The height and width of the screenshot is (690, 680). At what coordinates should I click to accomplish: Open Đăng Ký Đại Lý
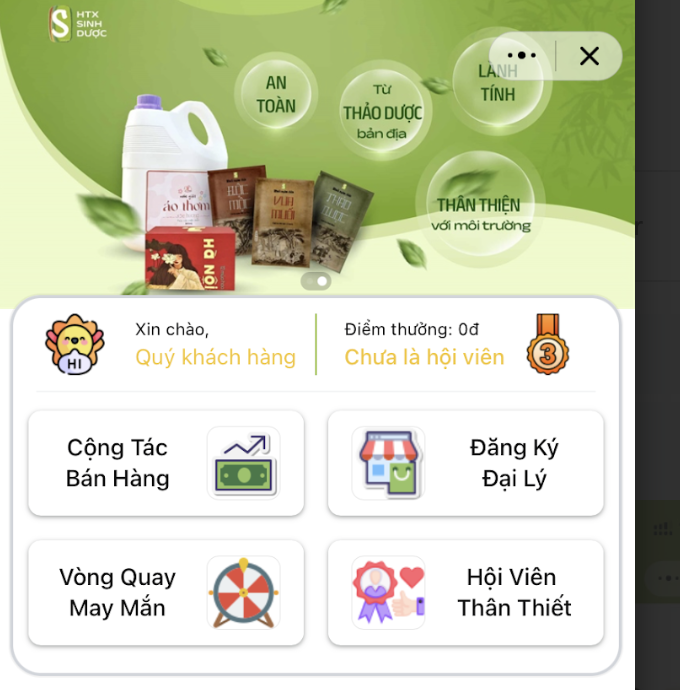click(466, 463)
